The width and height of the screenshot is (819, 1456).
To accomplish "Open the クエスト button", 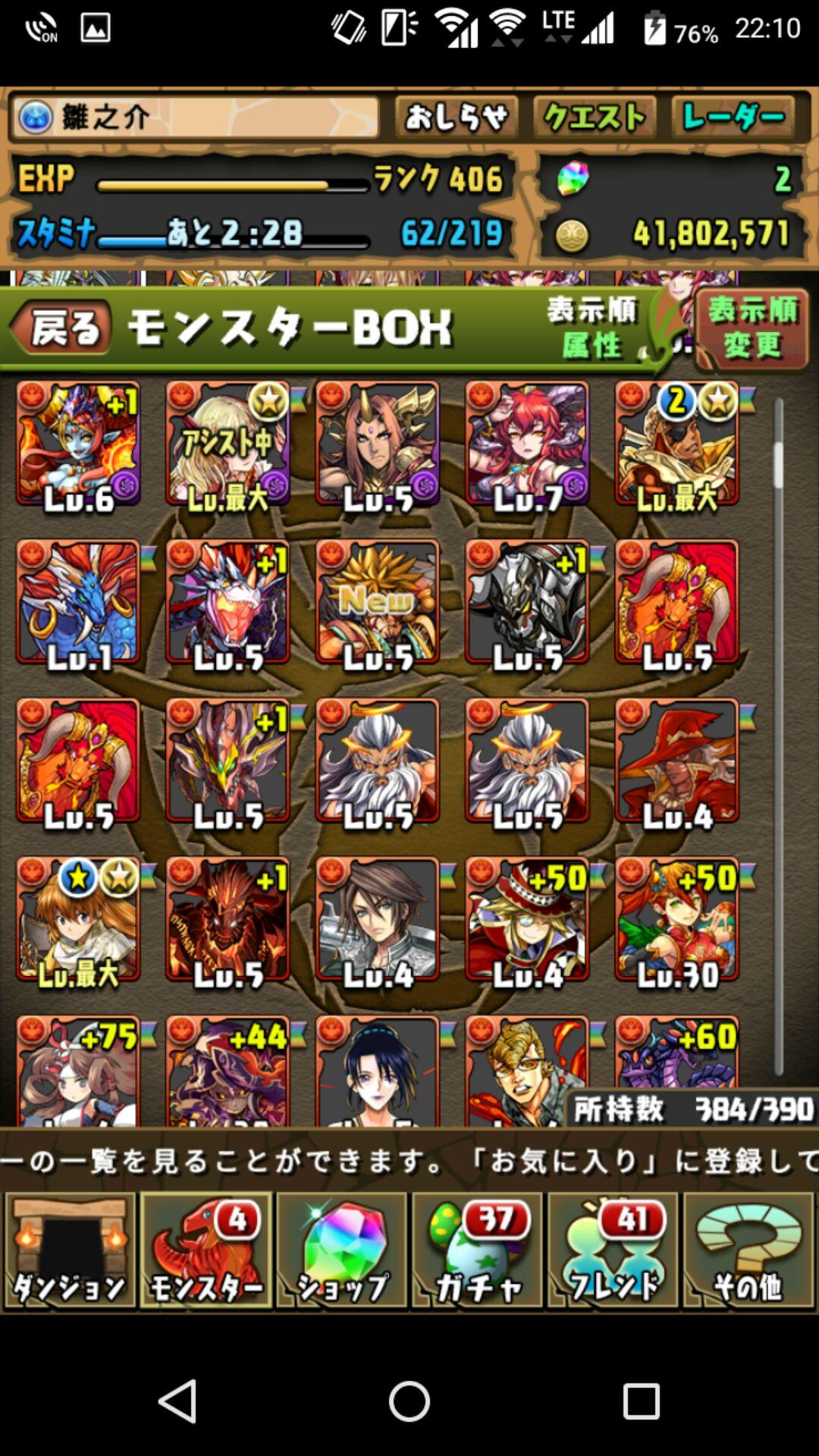I will (595, 117).
